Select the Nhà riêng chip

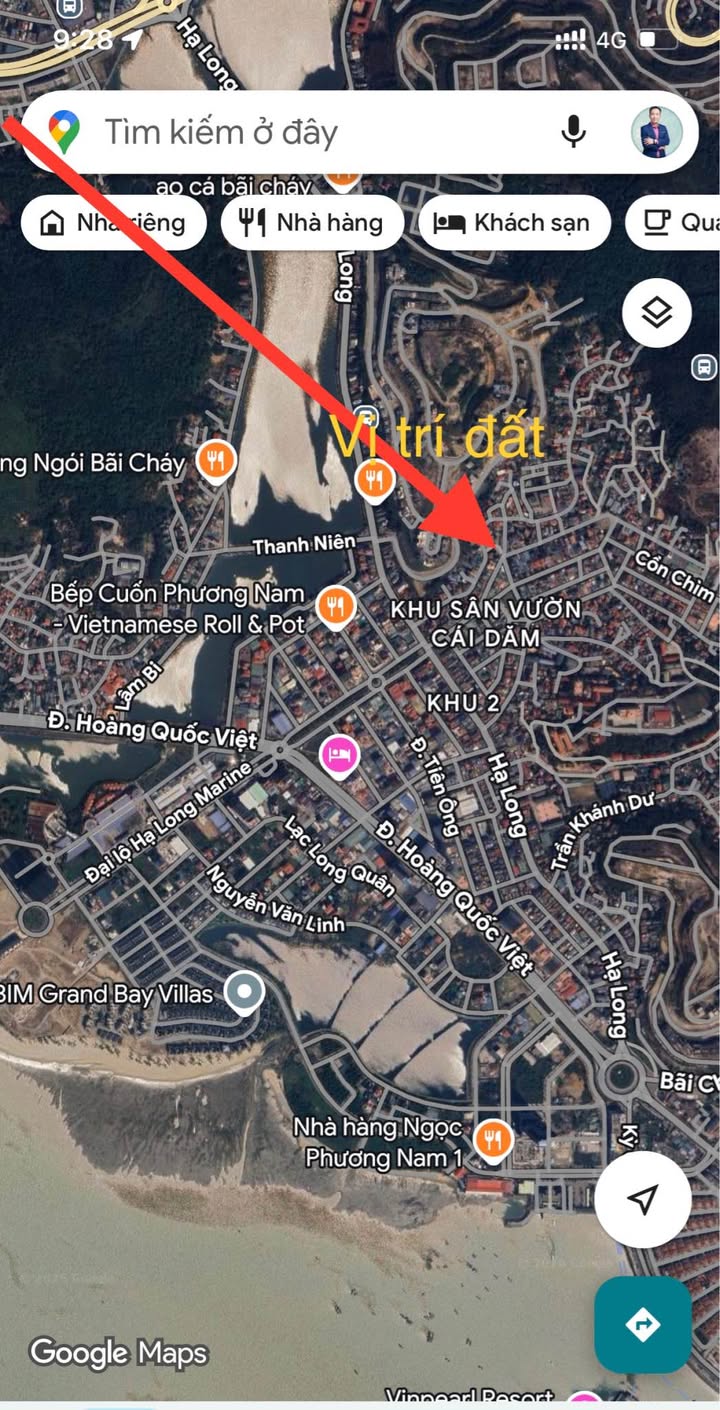(x=113, y=222)
